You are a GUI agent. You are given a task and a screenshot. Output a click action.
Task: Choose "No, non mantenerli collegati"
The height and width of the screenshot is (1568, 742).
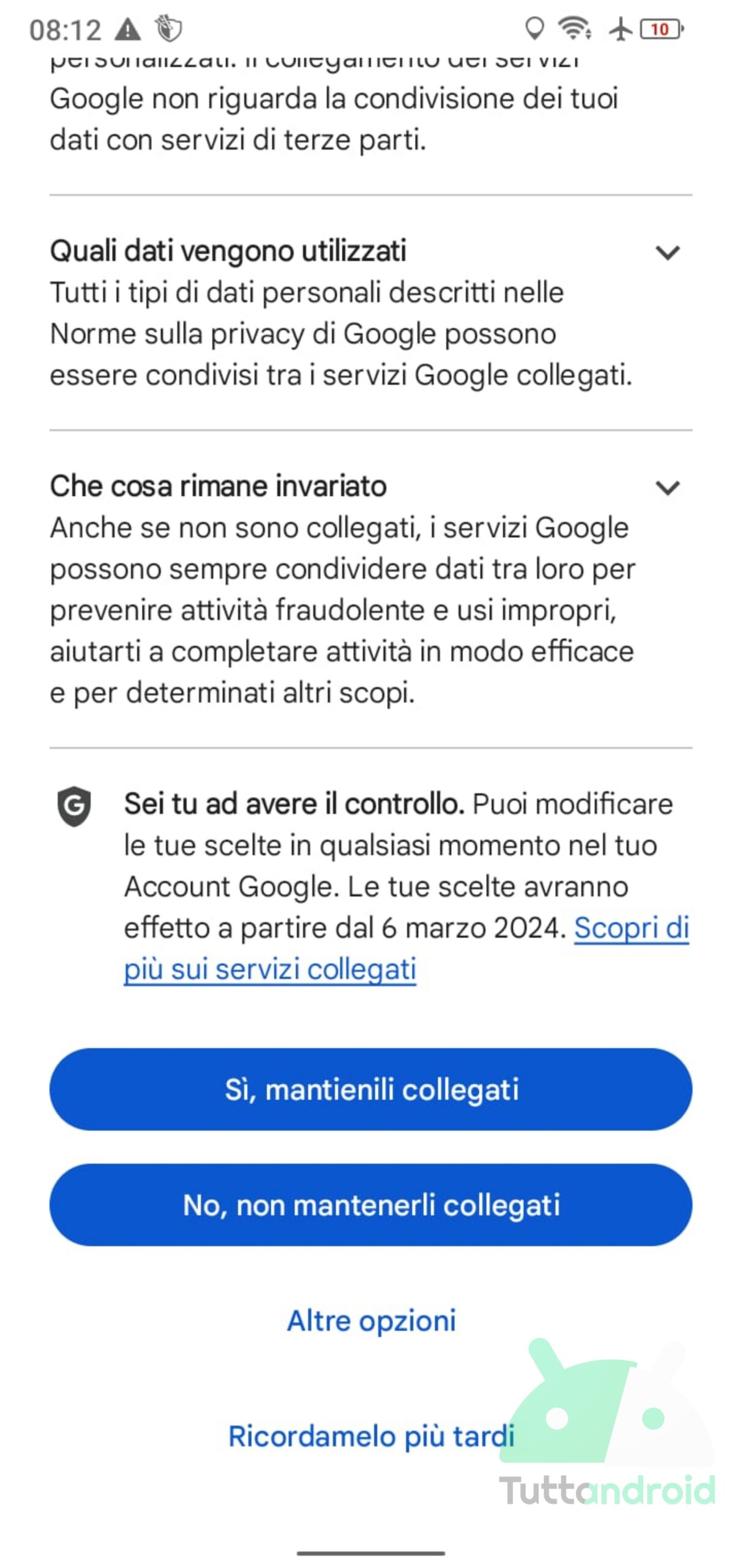[x=371, y=1204]
